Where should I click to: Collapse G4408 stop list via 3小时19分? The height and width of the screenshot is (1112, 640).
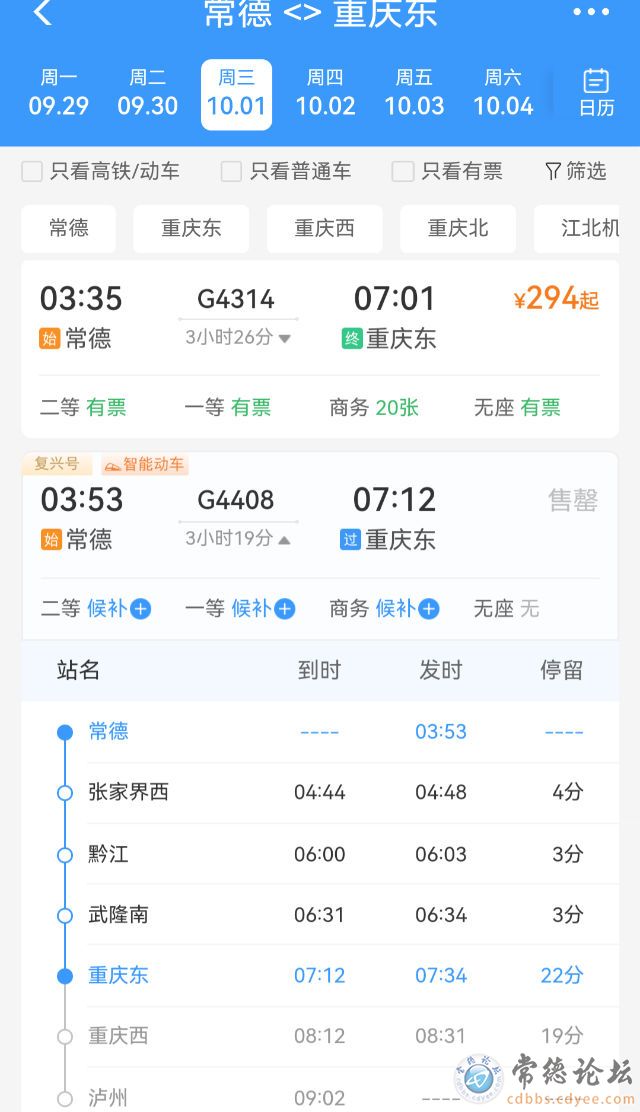click(x=238, y=538)
